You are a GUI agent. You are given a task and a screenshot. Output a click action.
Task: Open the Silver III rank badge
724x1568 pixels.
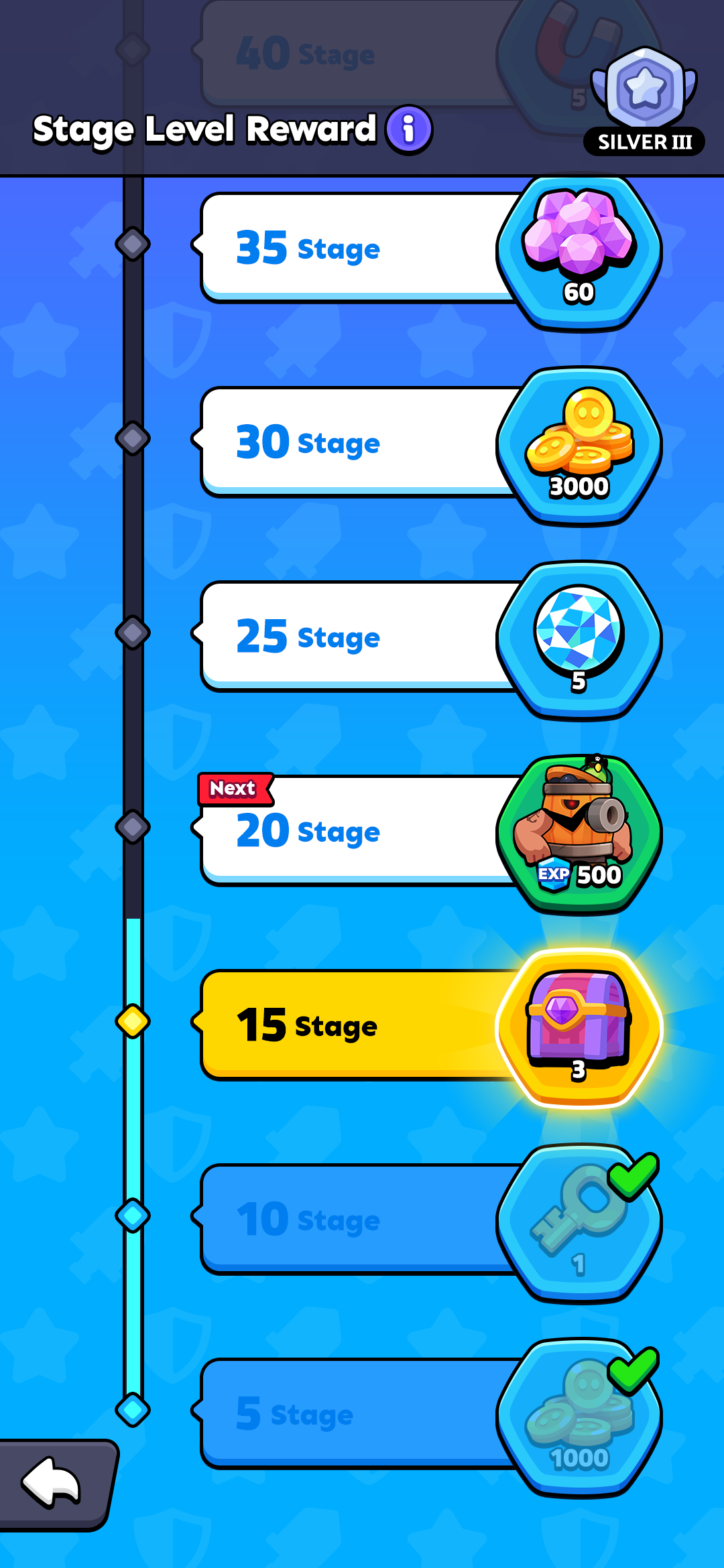(x=644, y=102)
